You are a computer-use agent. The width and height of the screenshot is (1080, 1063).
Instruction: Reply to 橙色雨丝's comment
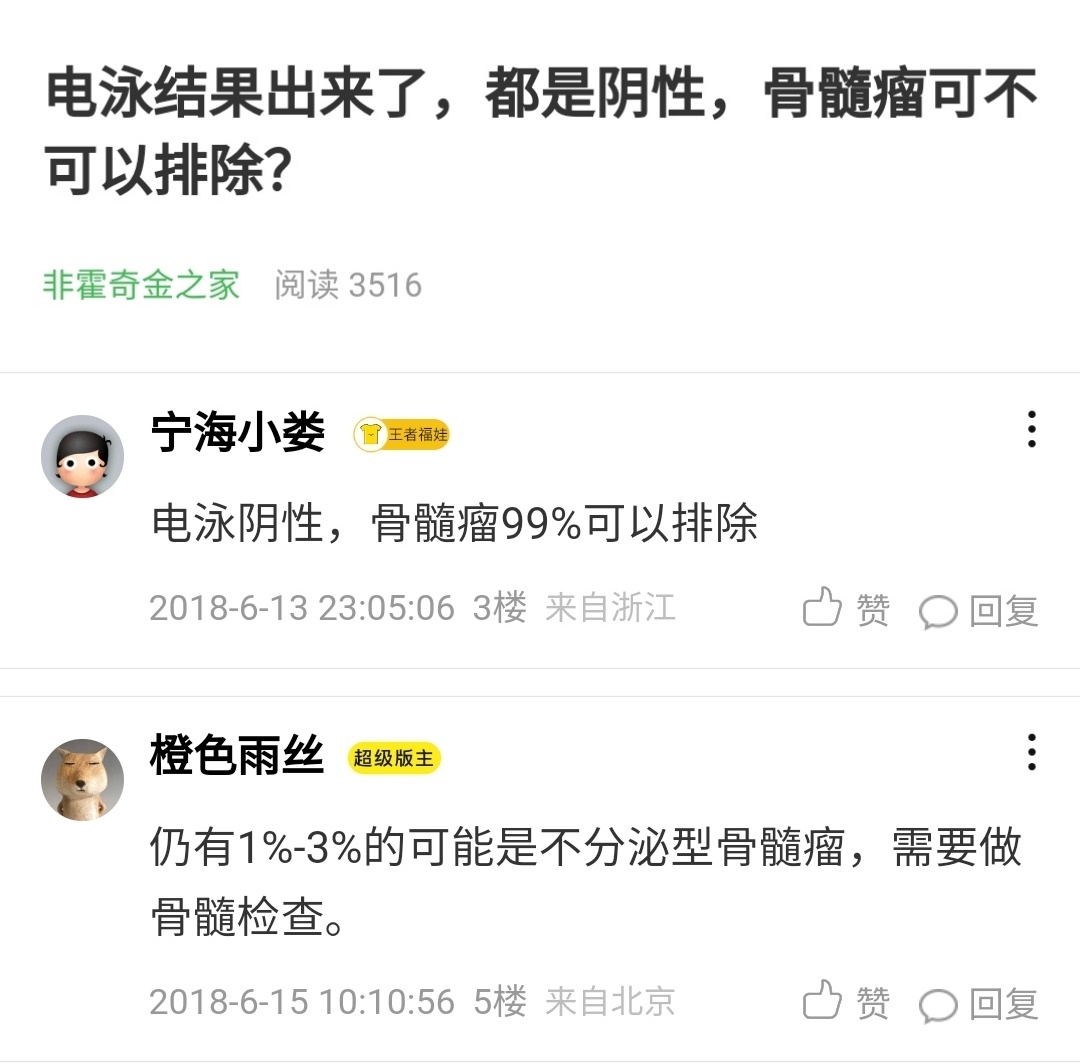click(978, 1003)
